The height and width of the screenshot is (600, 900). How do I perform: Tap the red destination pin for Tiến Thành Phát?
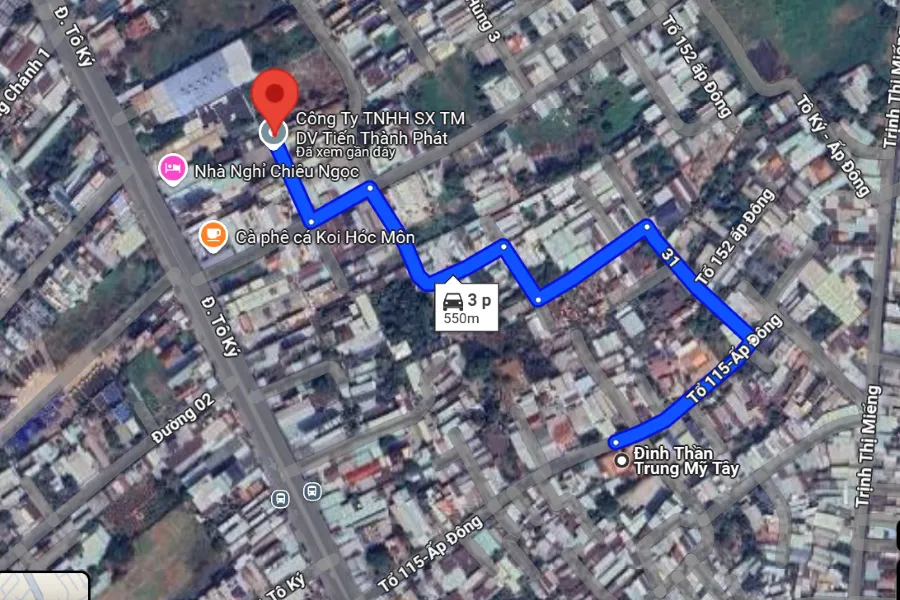coord(272,97)
